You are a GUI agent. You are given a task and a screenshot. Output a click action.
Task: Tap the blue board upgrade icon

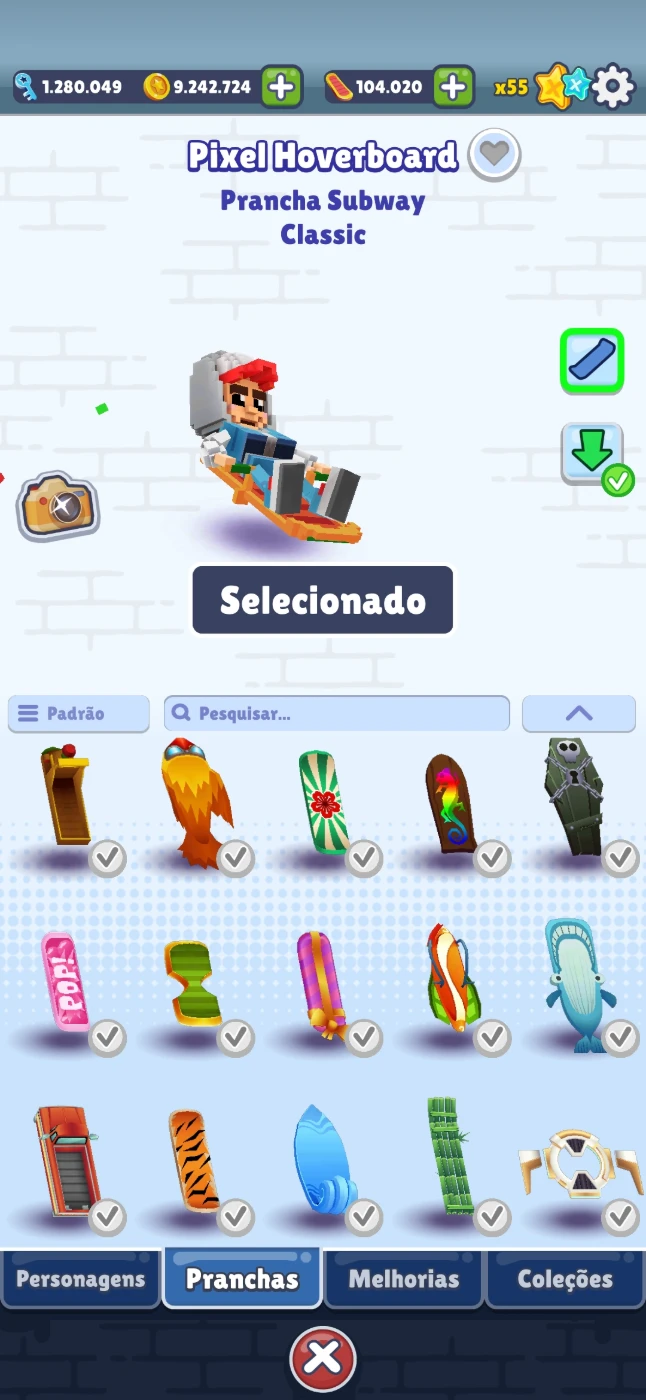tap(592, 360)
